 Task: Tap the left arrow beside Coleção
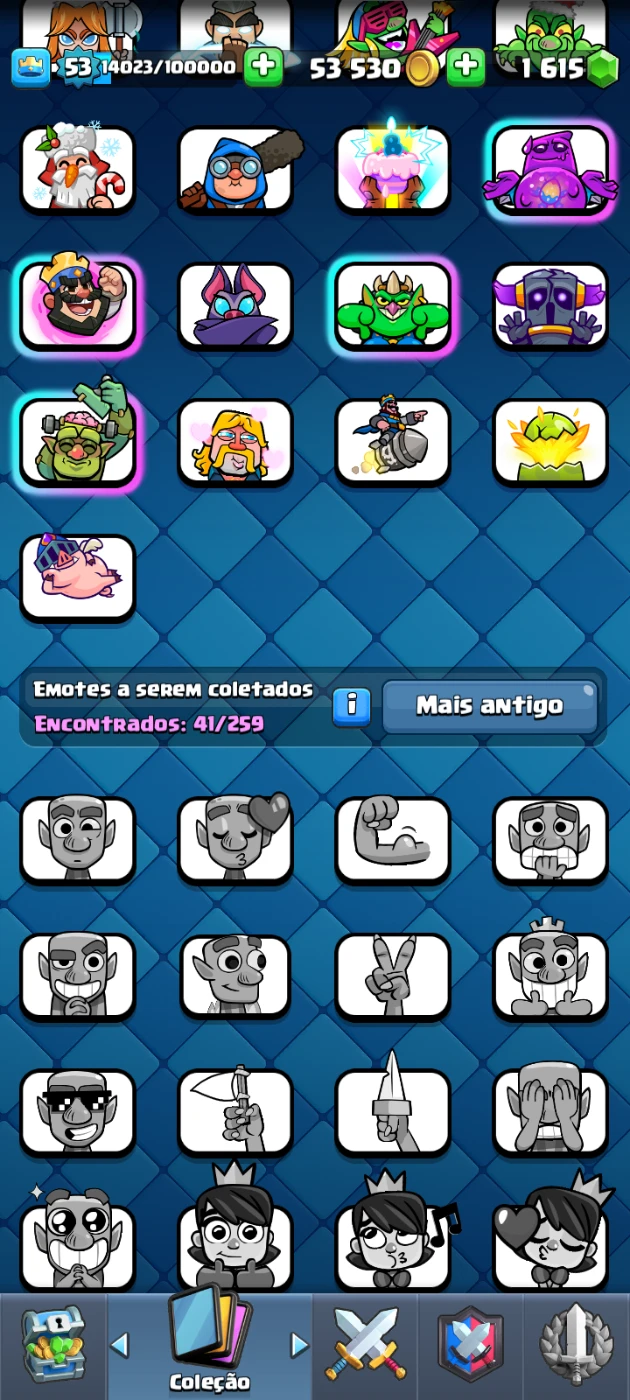click(120, 1345)
